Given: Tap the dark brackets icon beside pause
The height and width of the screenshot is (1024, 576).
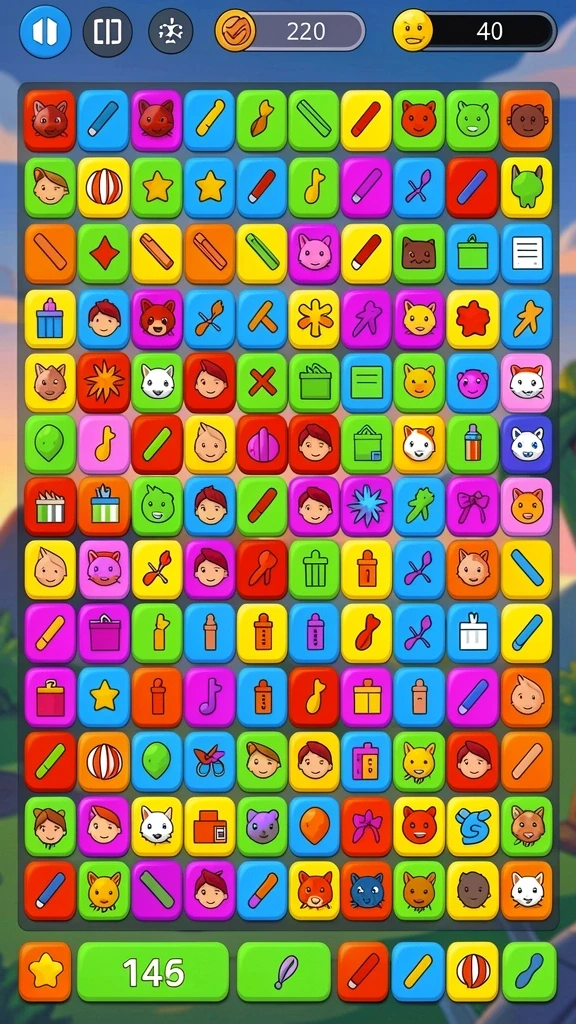Looking at the screenshot, I should [x=108, y=31].
